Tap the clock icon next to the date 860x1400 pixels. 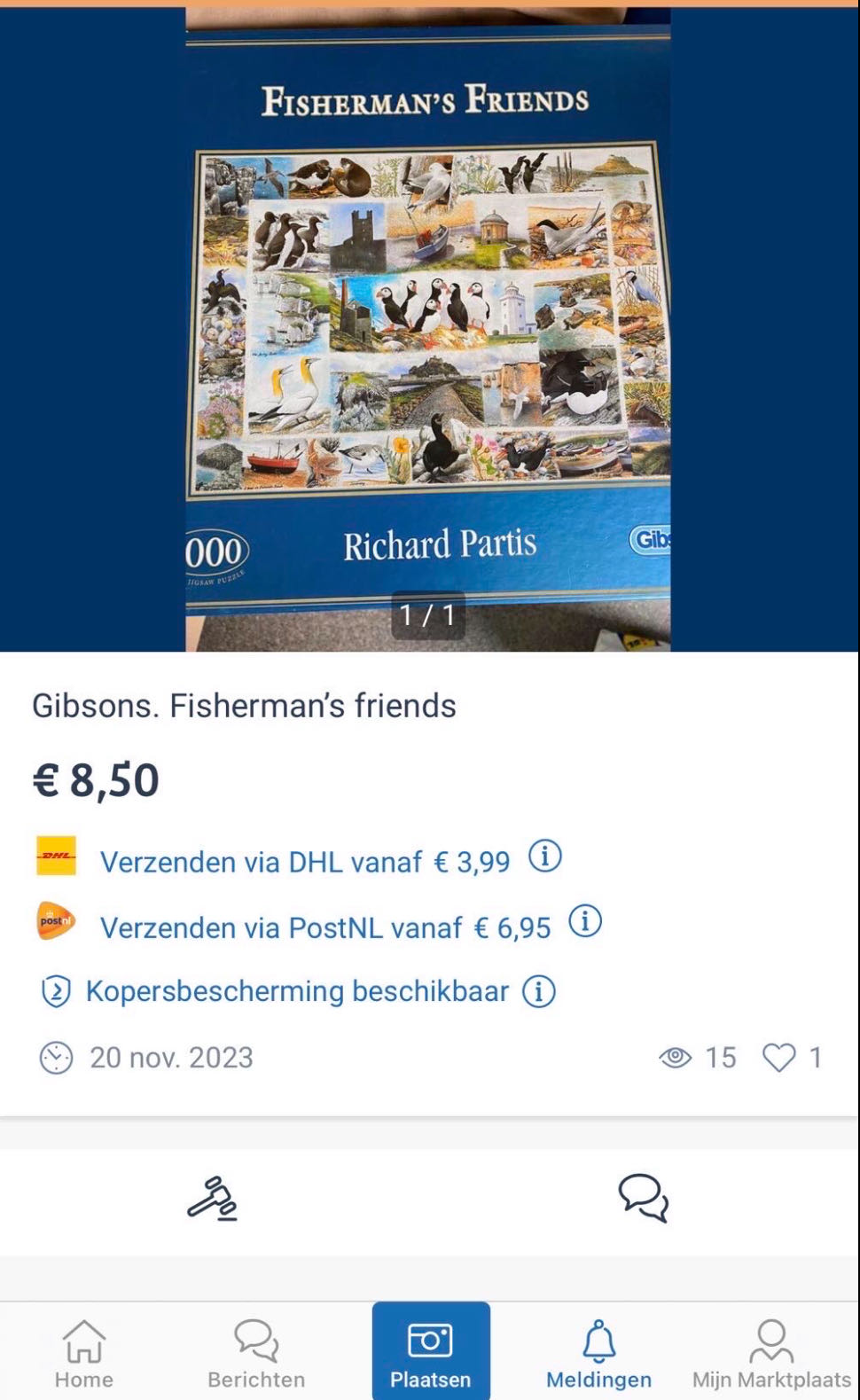point(55,1057)
